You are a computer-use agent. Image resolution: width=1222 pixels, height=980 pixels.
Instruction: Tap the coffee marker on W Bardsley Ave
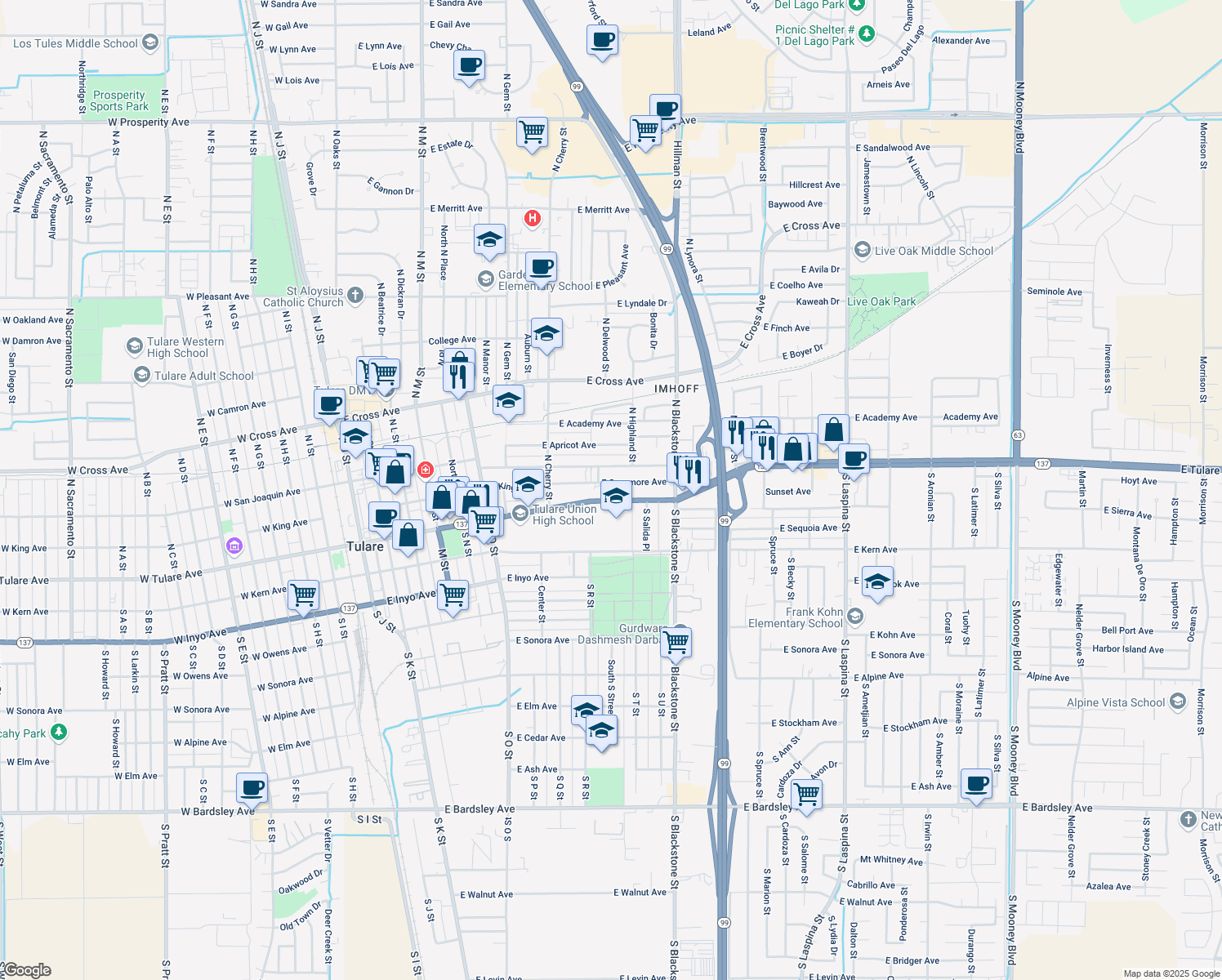(252, 787)
